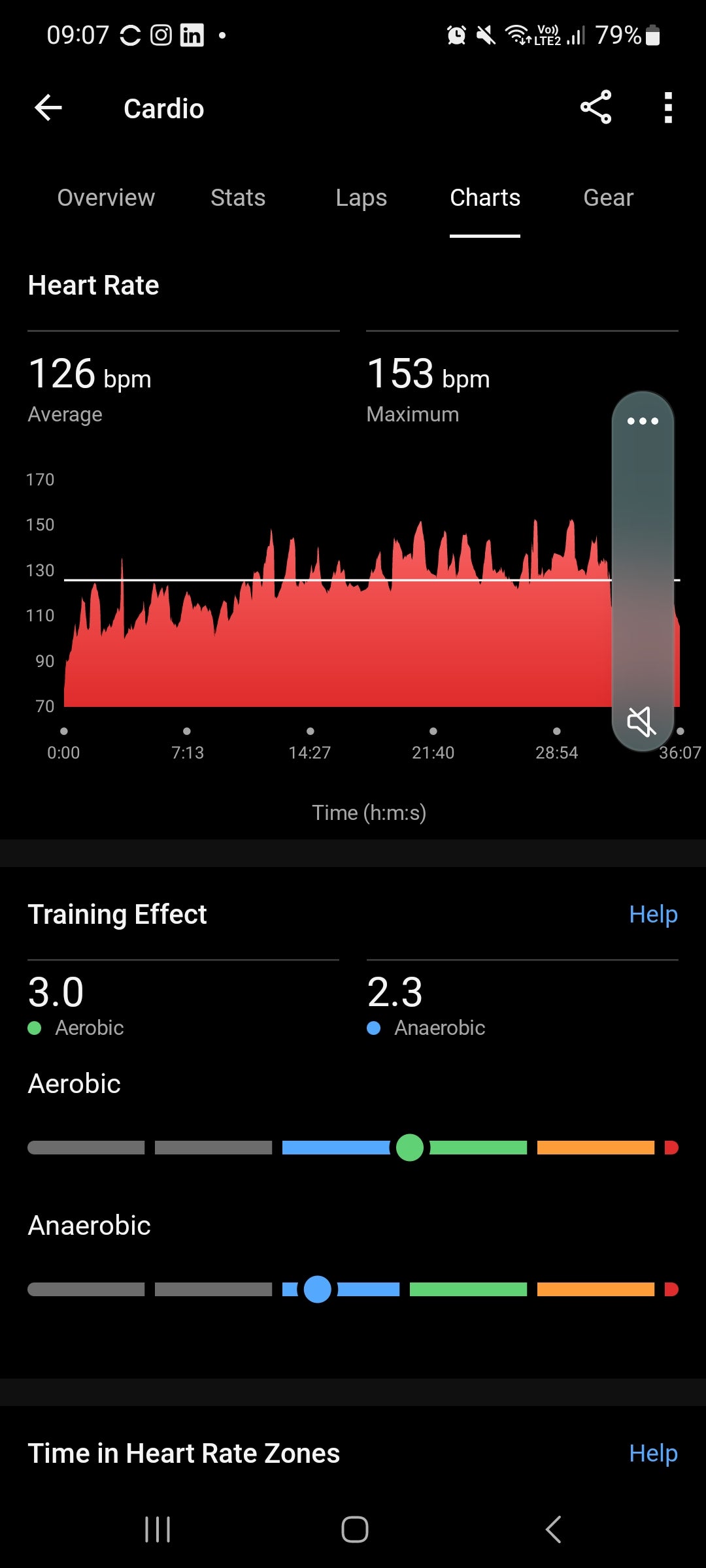Go back from the Cardio activity
This screenshot has height=1568, width=706.
tap(48, 108)
